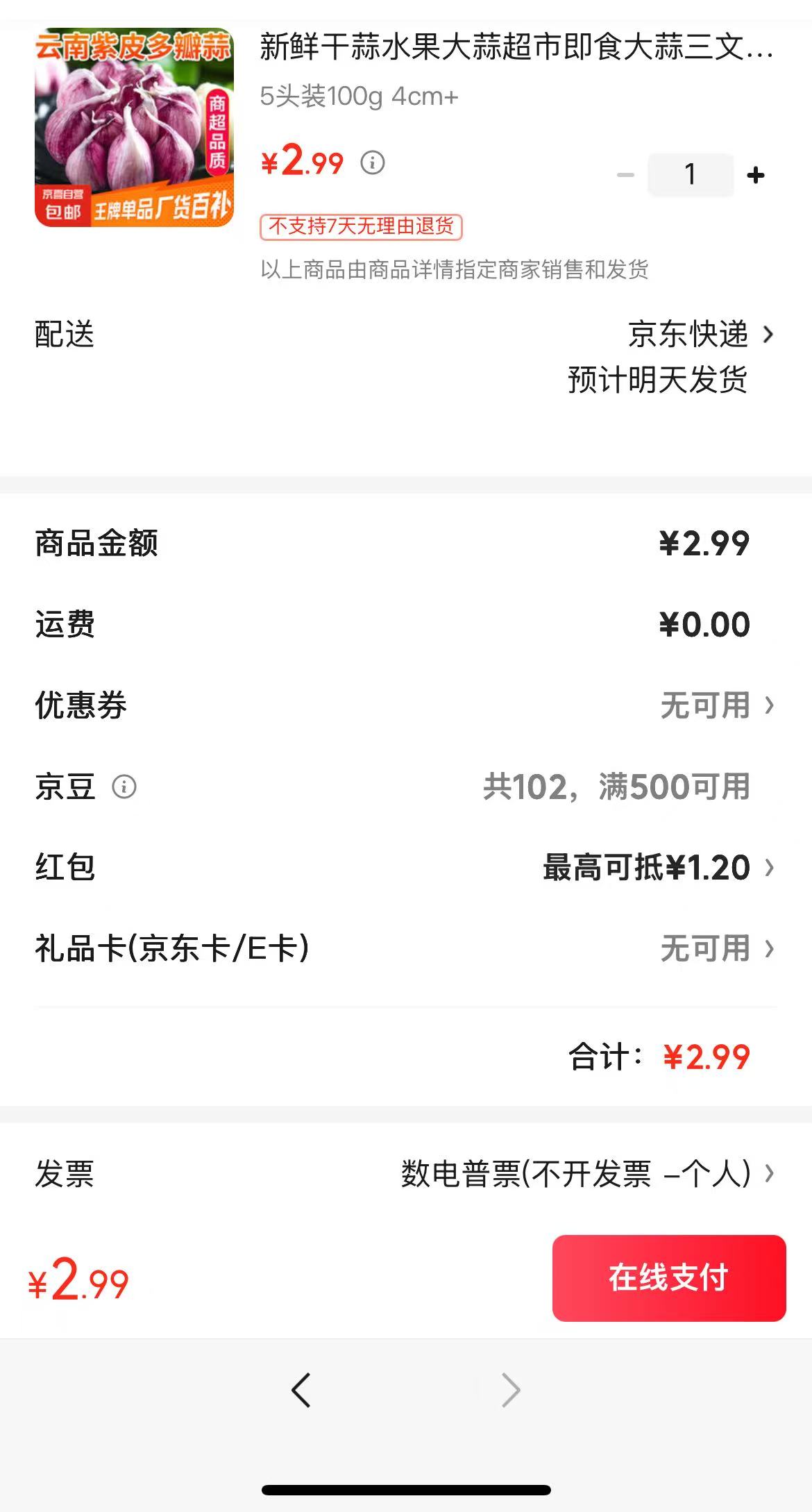Tap the price info icon
The image size is (812, 1512).
pyautogui.click(x=373, y=163)
